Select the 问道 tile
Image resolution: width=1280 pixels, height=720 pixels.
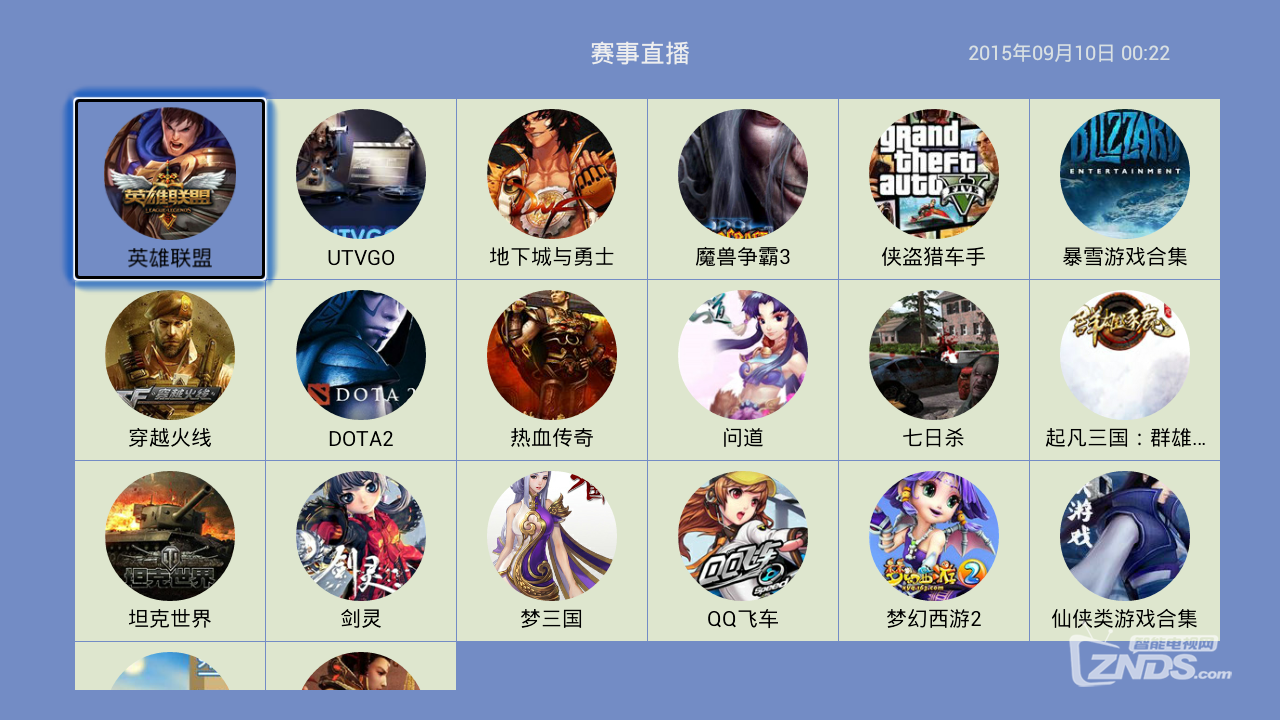pyautogui.click(x=743, y=370)
